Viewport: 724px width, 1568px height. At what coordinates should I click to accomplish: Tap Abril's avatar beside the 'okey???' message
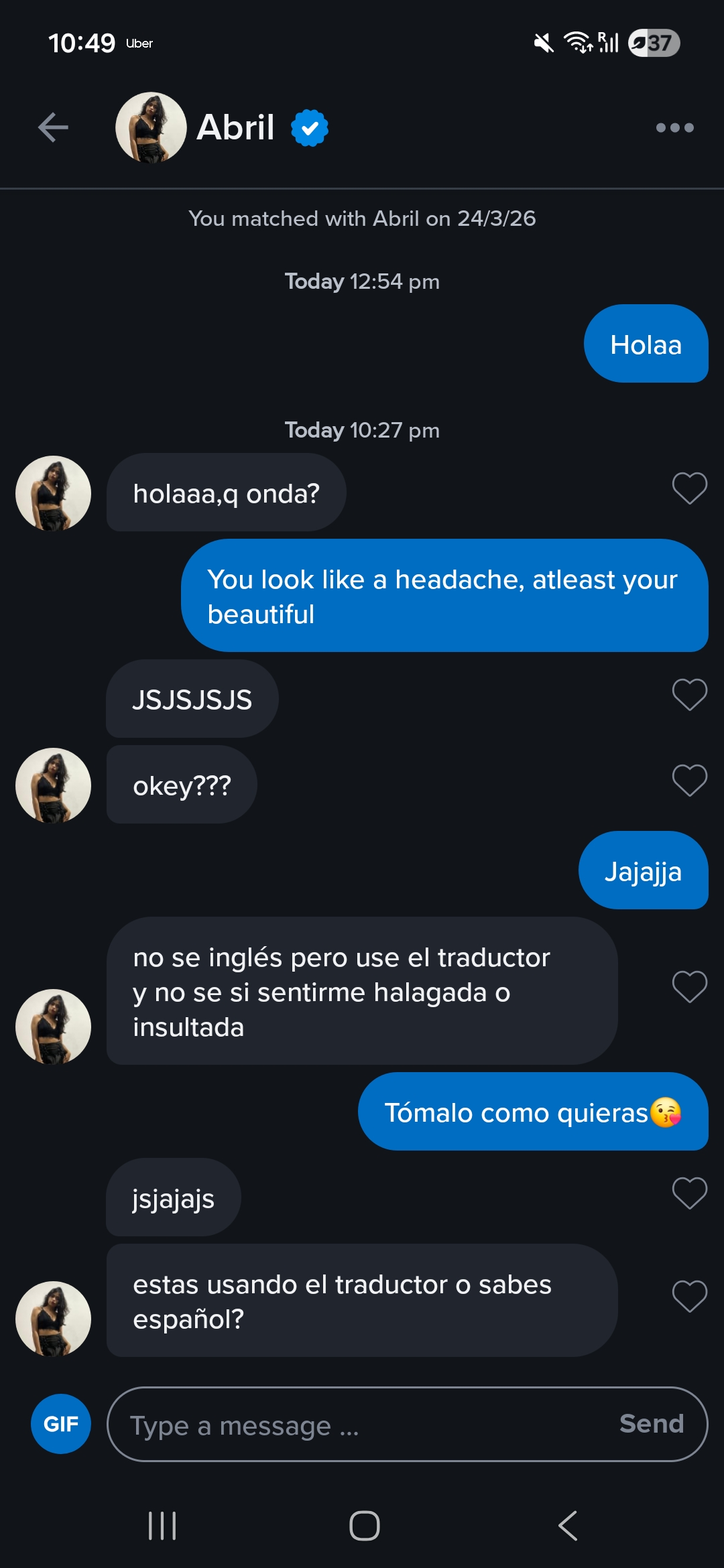[x=52, y=786]
